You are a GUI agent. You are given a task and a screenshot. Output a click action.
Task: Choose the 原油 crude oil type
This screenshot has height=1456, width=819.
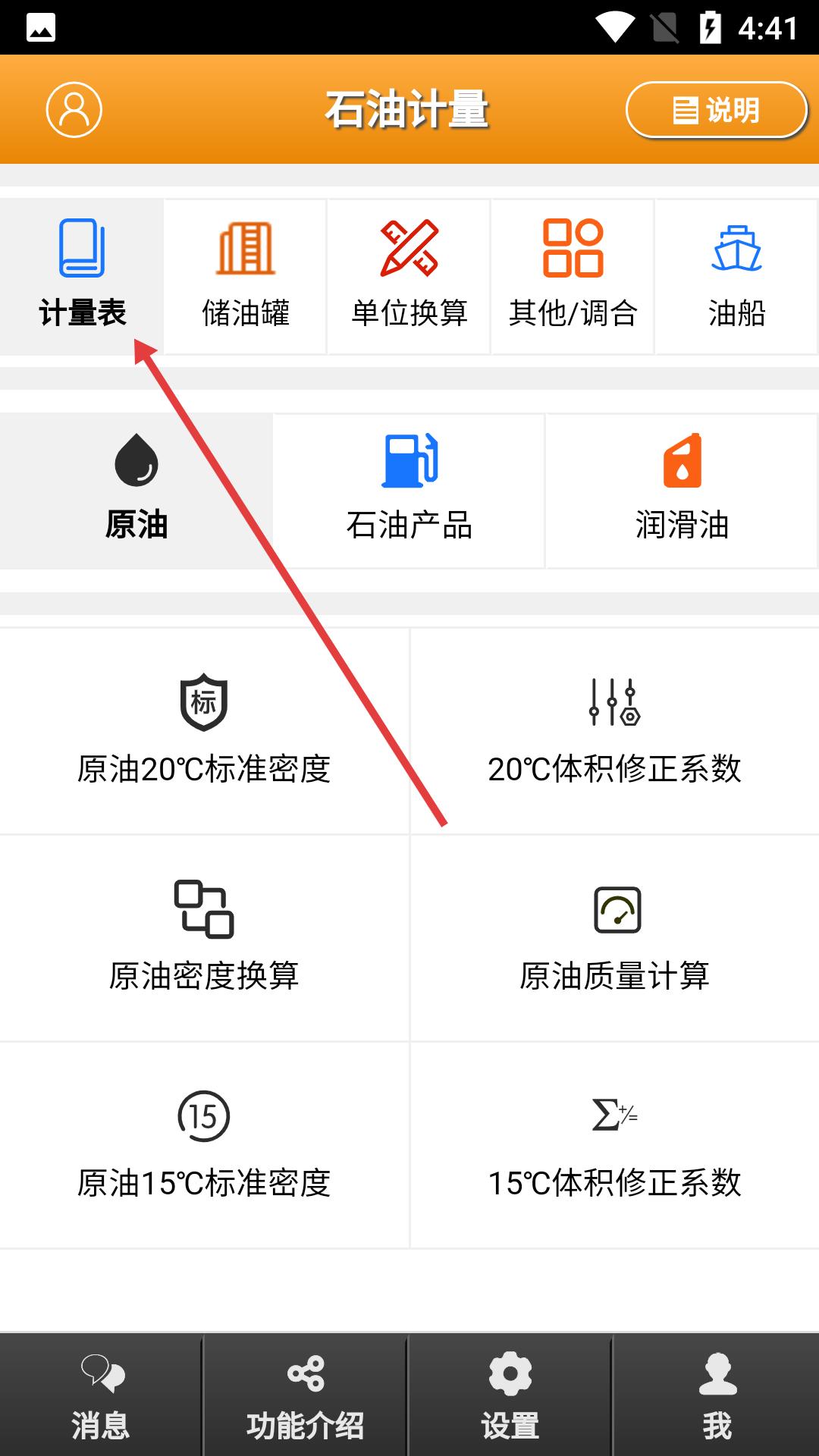click(136, 491)
